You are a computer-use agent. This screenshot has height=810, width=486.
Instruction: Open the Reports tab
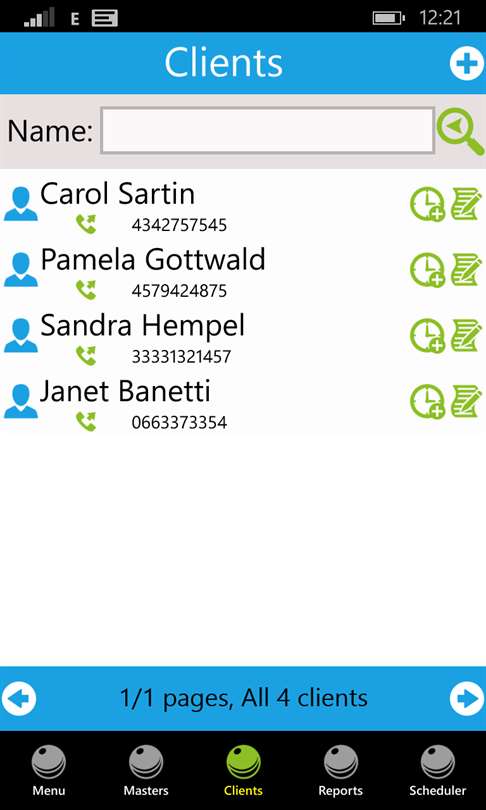(x=340, y=770)
